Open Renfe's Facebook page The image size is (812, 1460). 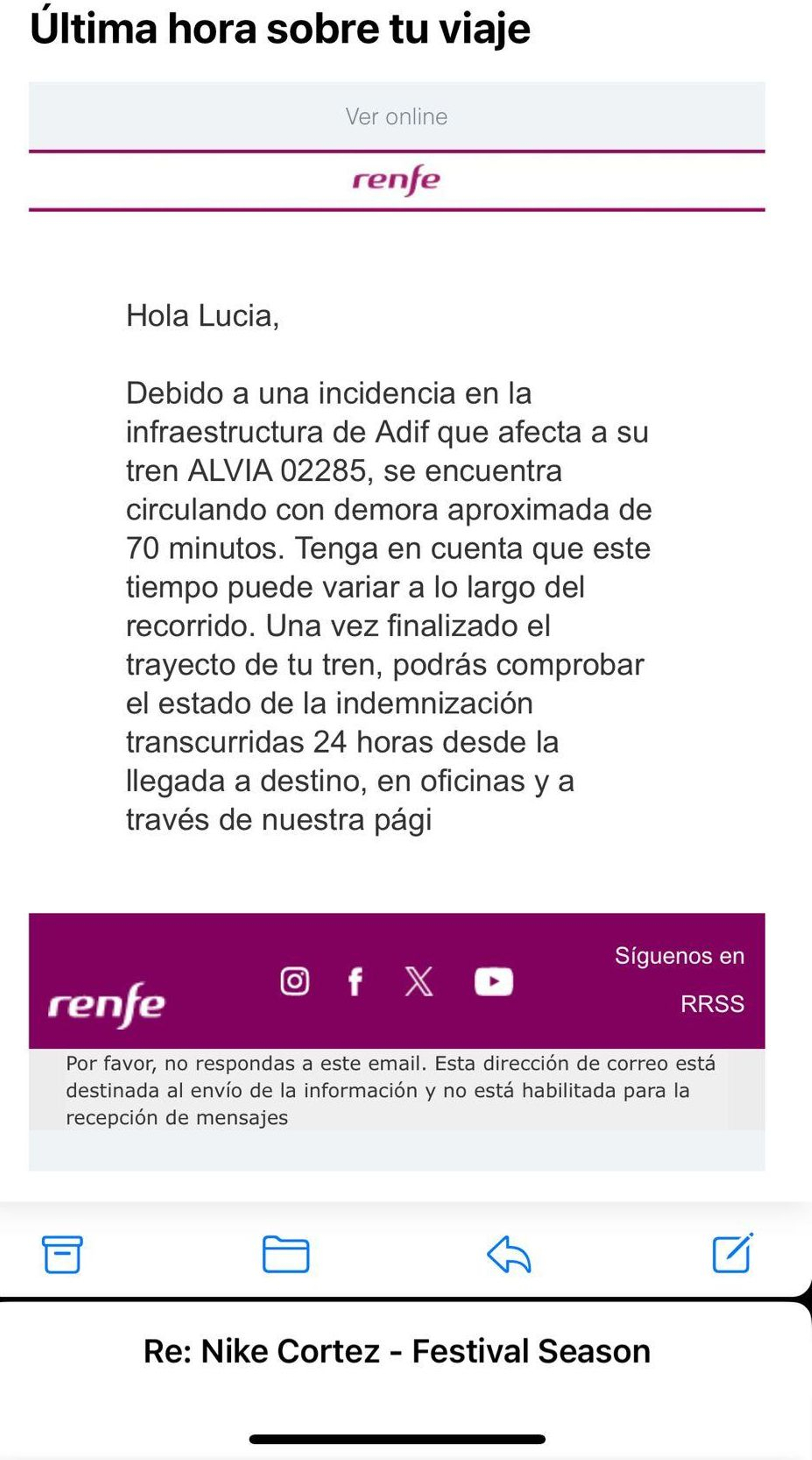(x=355, y=981)
